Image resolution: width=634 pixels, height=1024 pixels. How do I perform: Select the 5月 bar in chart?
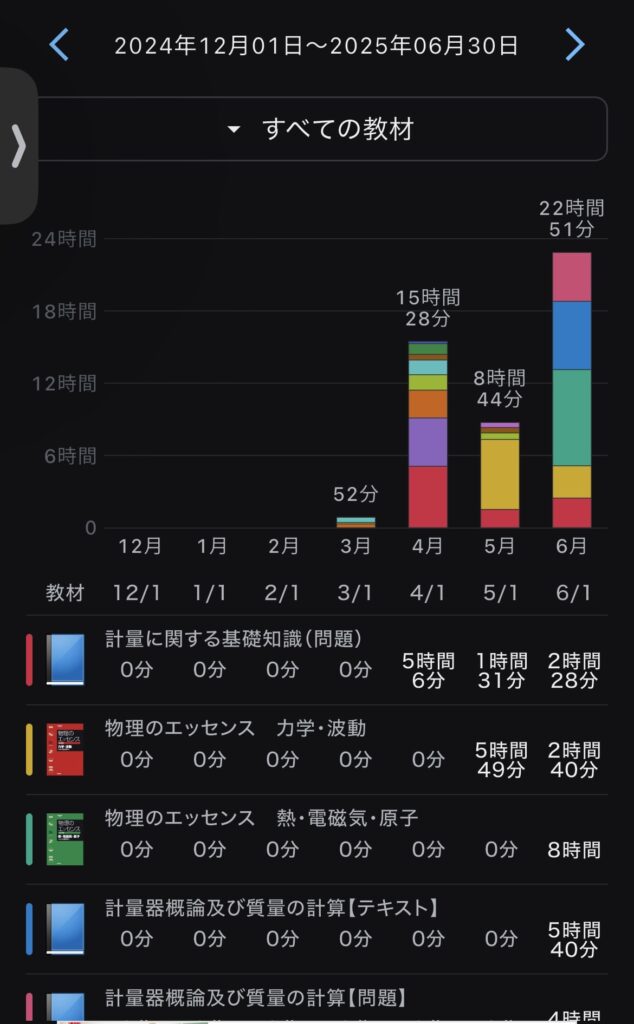[499, 475]
